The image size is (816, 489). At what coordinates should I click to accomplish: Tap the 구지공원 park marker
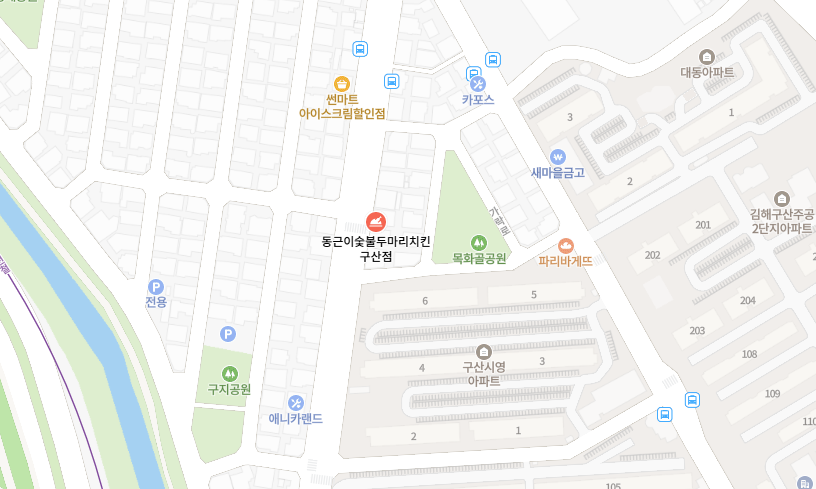coord(228,373)
